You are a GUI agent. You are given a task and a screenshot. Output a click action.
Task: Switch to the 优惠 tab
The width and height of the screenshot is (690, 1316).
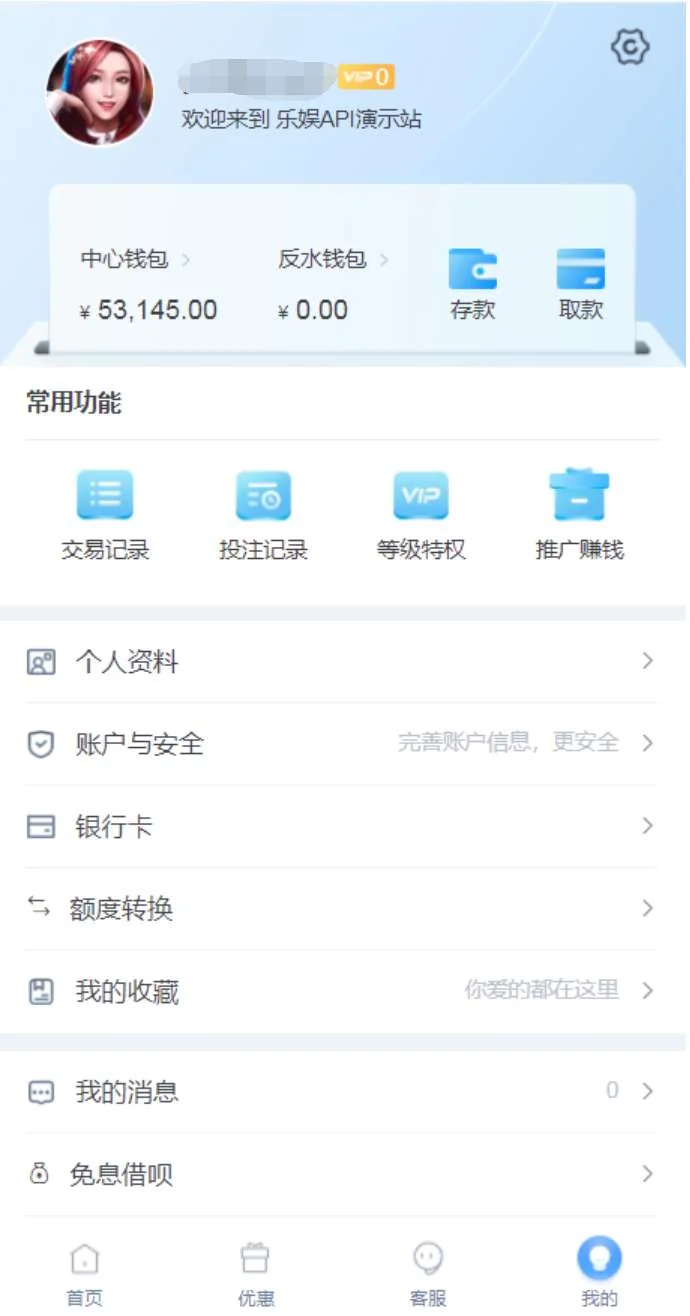256,1272
